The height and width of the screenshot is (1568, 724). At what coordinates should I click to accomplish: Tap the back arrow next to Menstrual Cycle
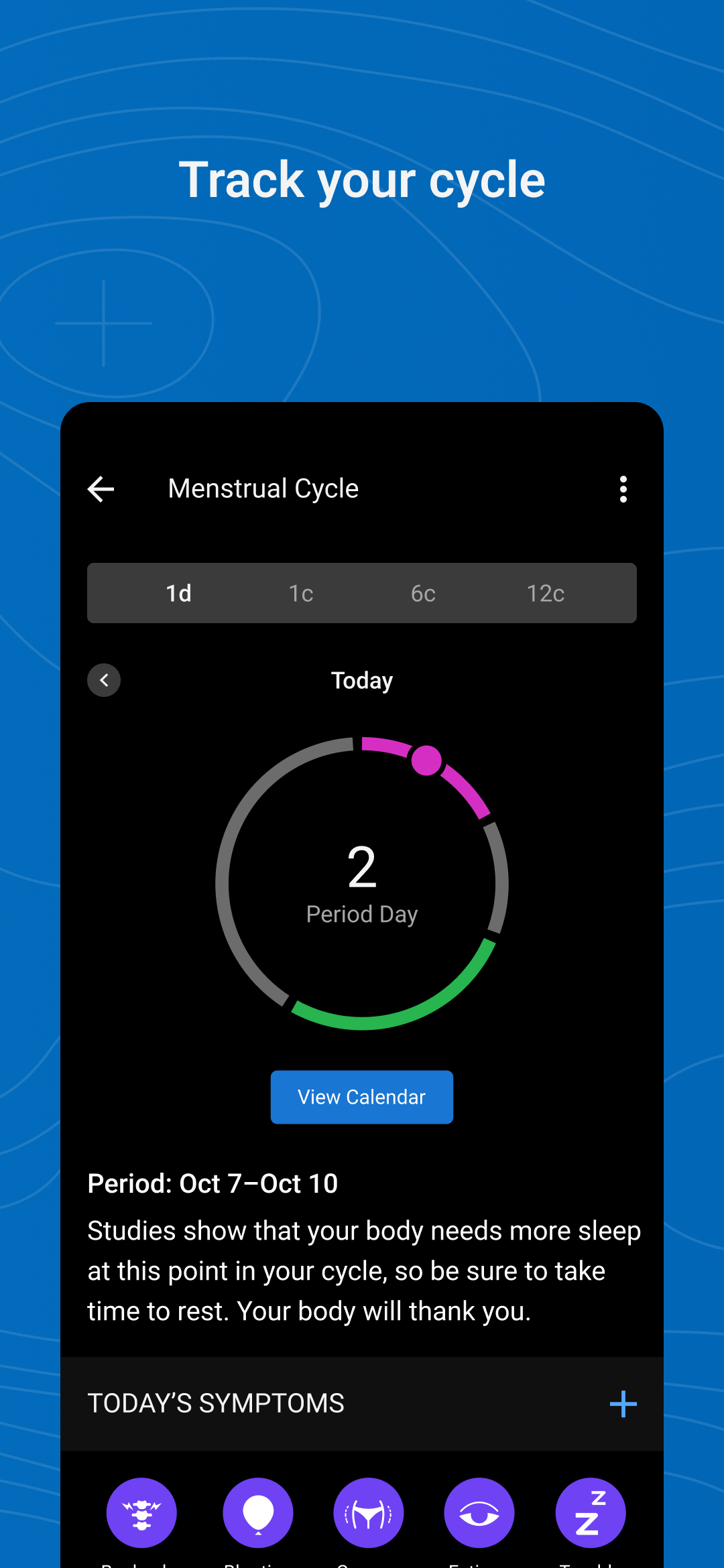(101, 489)
